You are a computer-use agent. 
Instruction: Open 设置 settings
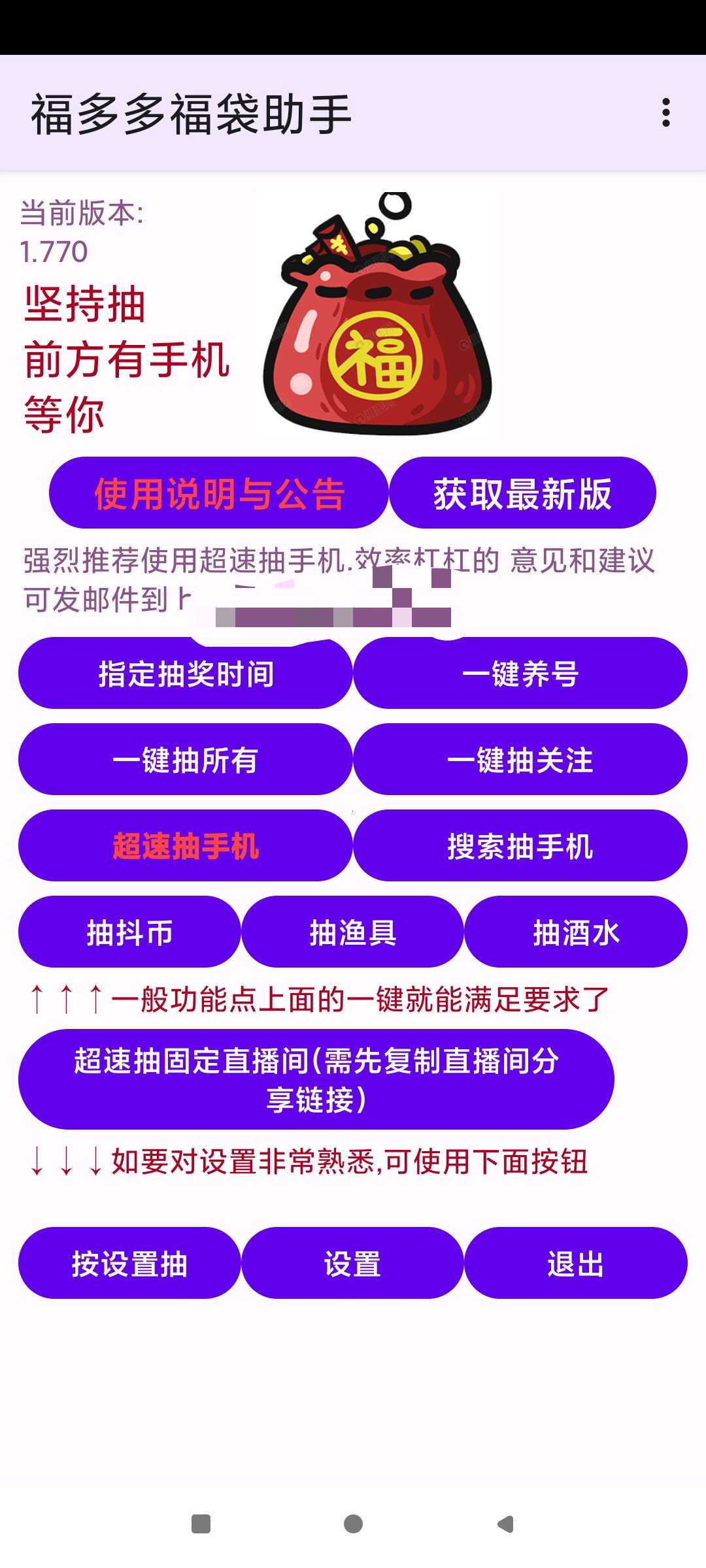353,1264
